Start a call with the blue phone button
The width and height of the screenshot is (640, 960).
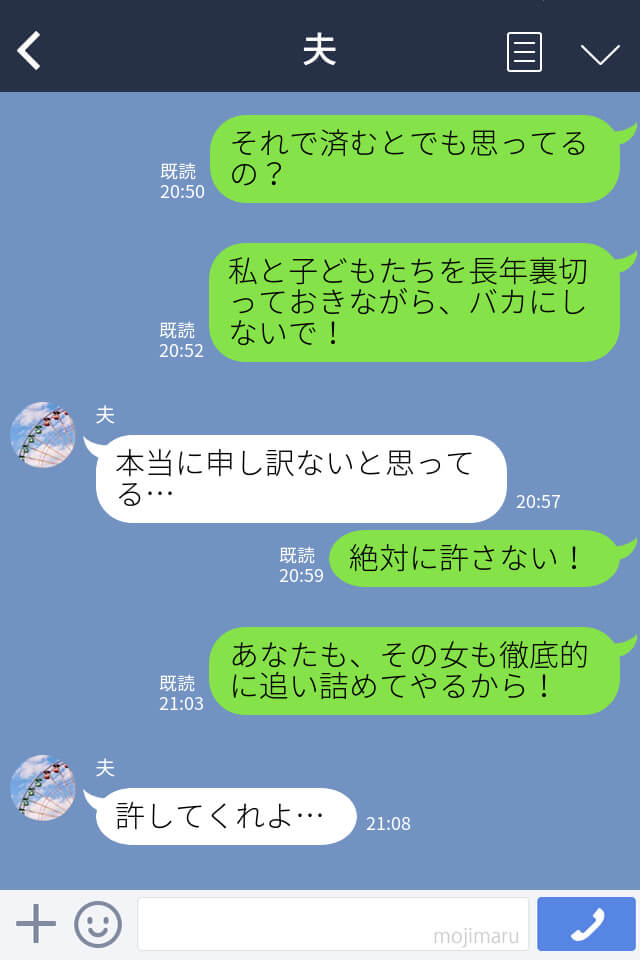tap(586, 924)
